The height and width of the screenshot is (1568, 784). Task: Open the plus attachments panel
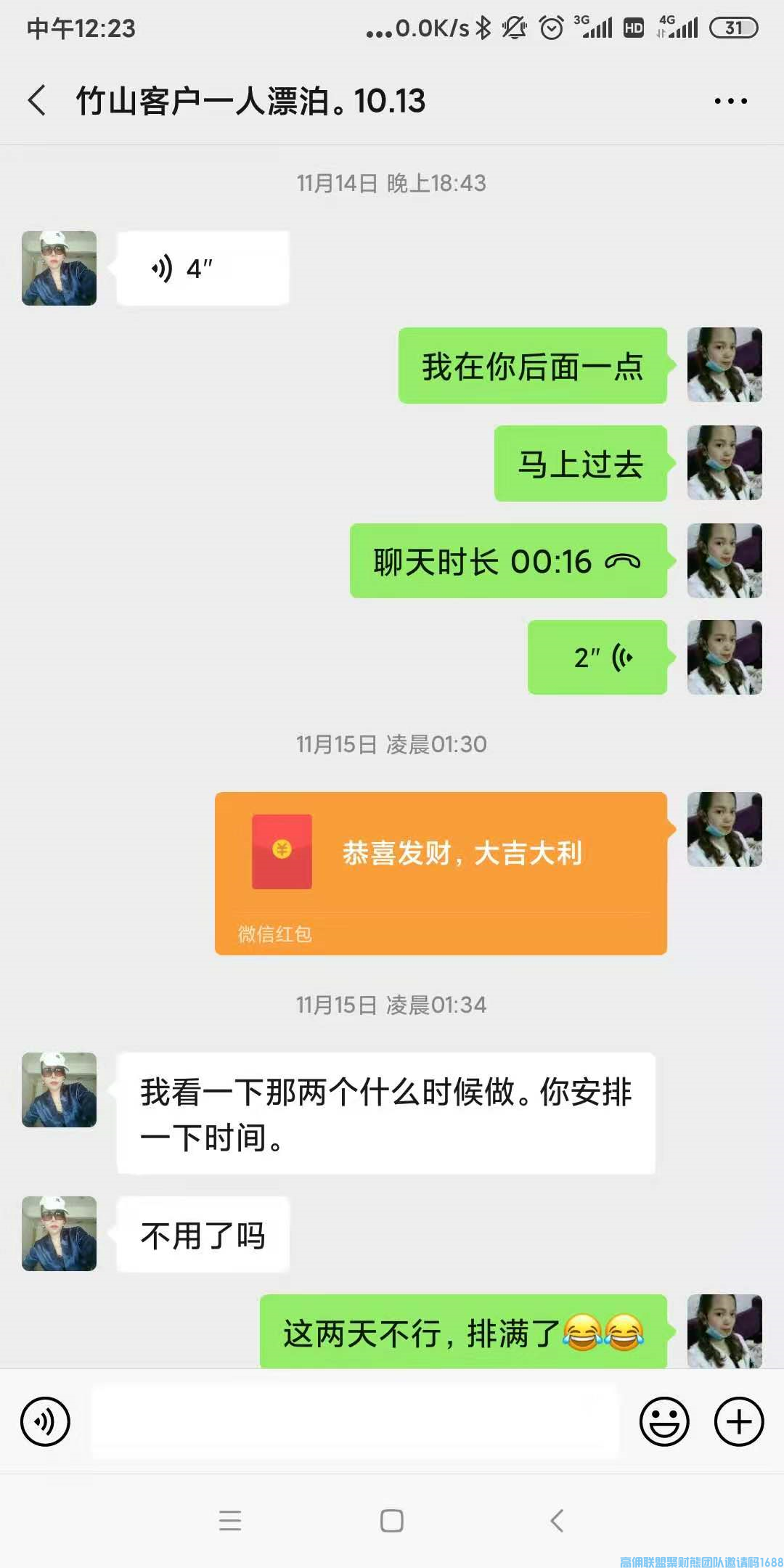pos(739,1421)
